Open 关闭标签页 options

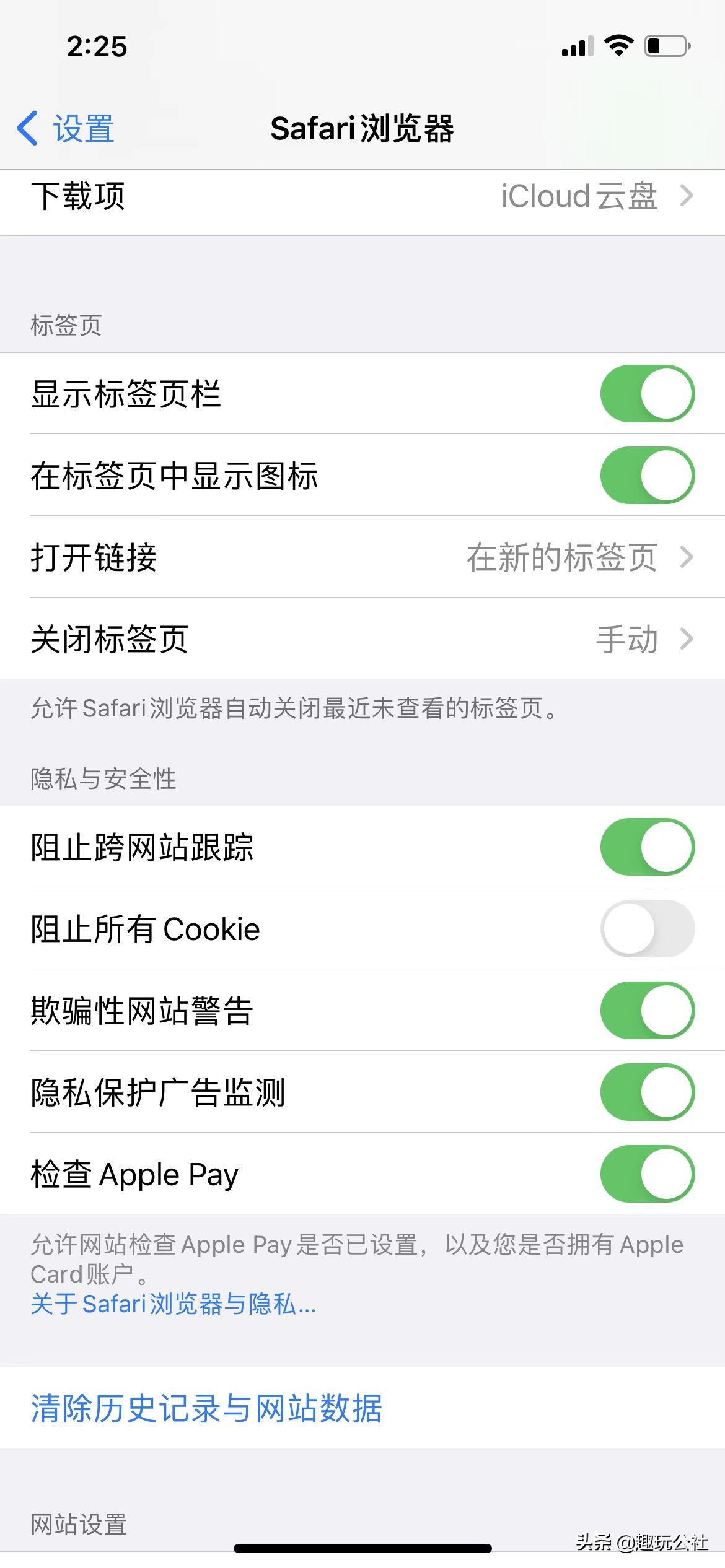point(362,640)
